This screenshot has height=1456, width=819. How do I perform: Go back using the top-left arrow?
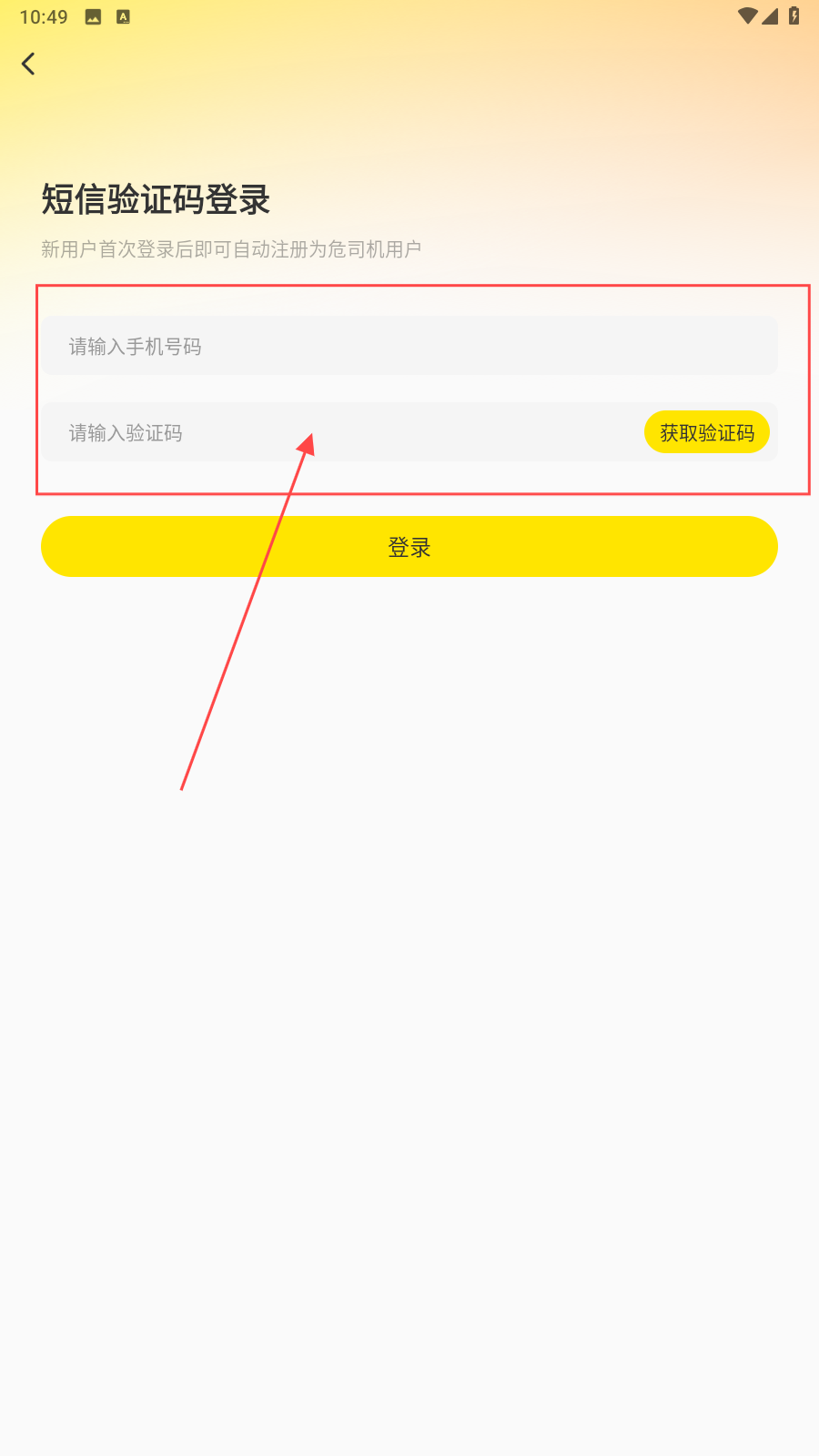coord(28,64)
